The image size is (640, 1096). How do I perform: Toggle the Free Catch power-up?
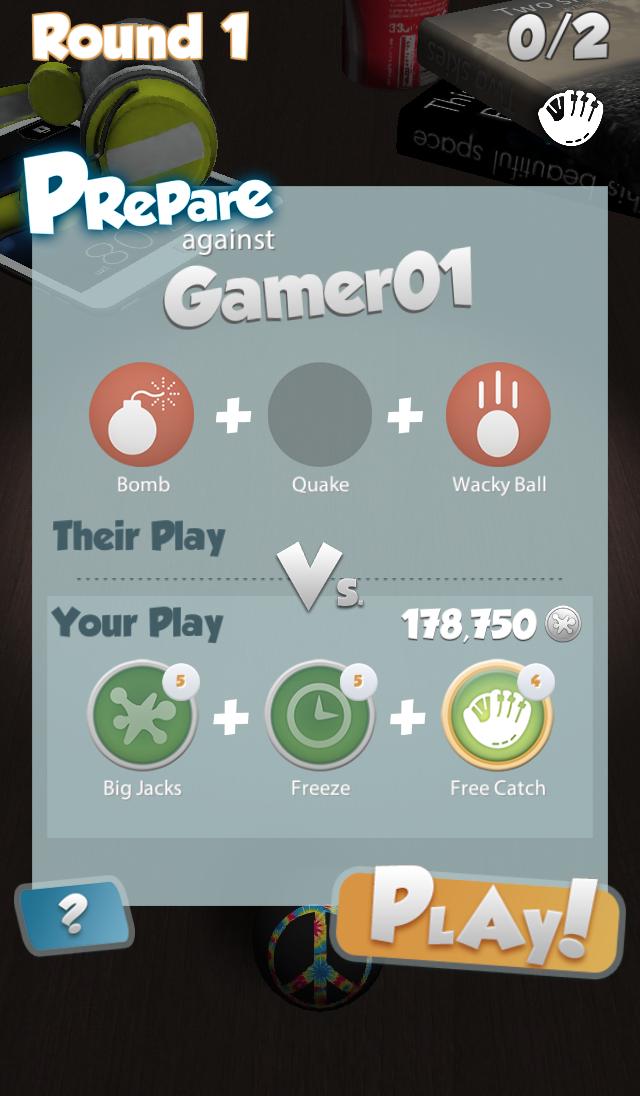(x=497, y=716)
